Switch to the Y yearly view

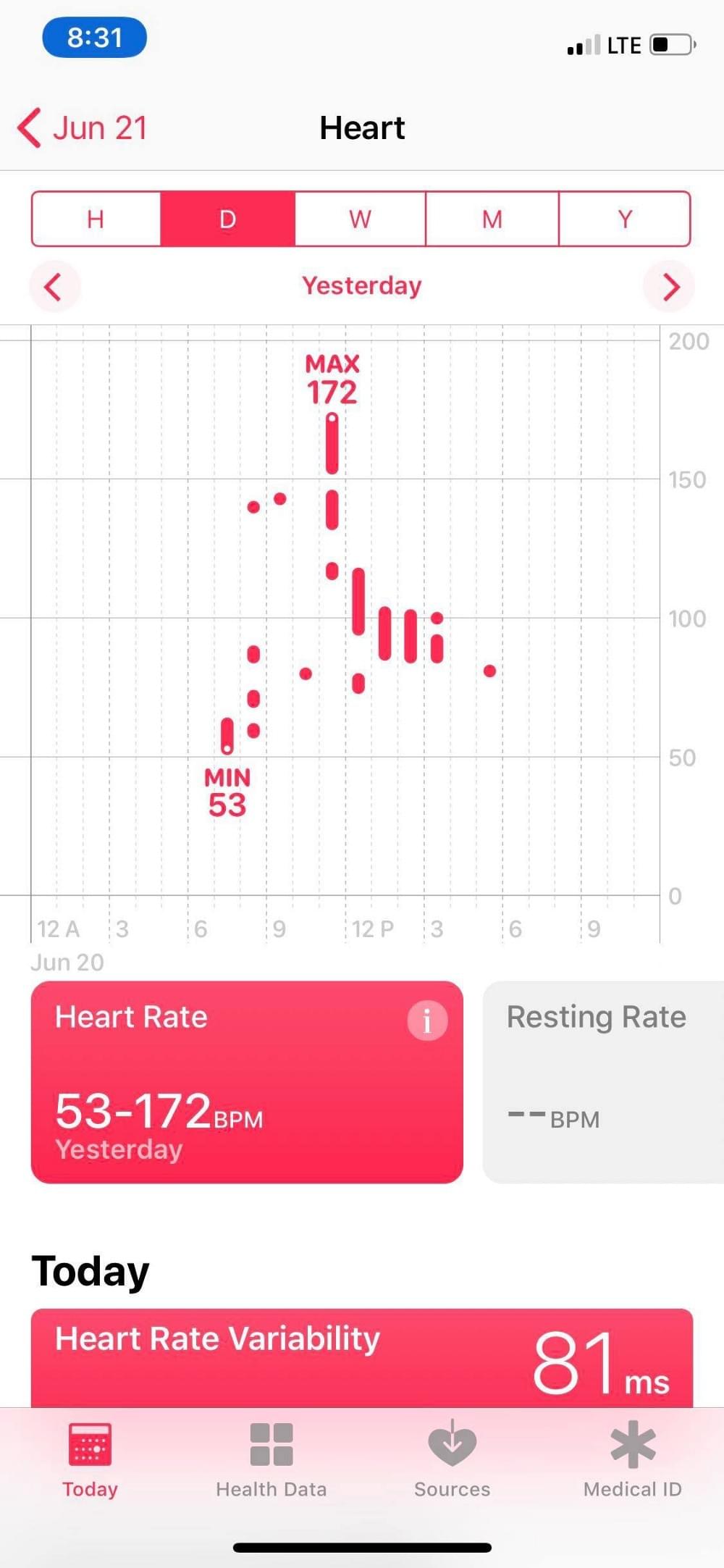625,219
